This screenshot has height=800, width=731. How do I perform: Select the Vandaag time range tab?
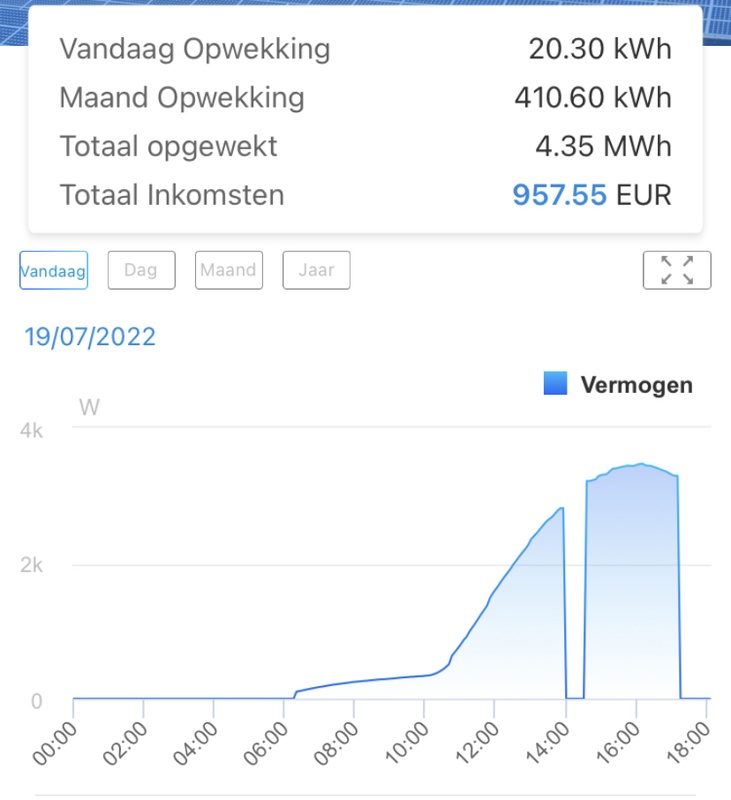pos(54,270)
